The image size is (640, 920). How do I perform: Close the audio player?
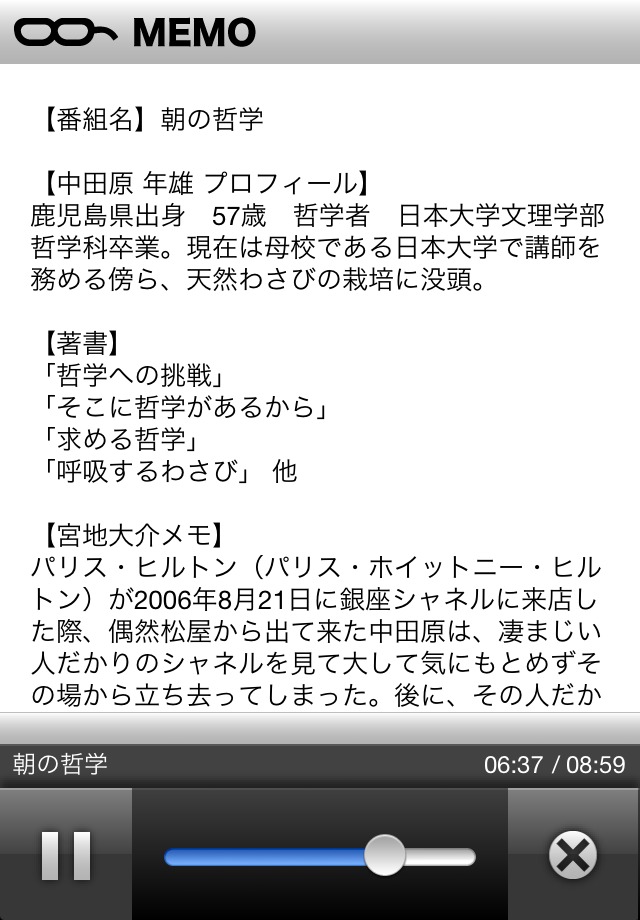tap(573, 855)
